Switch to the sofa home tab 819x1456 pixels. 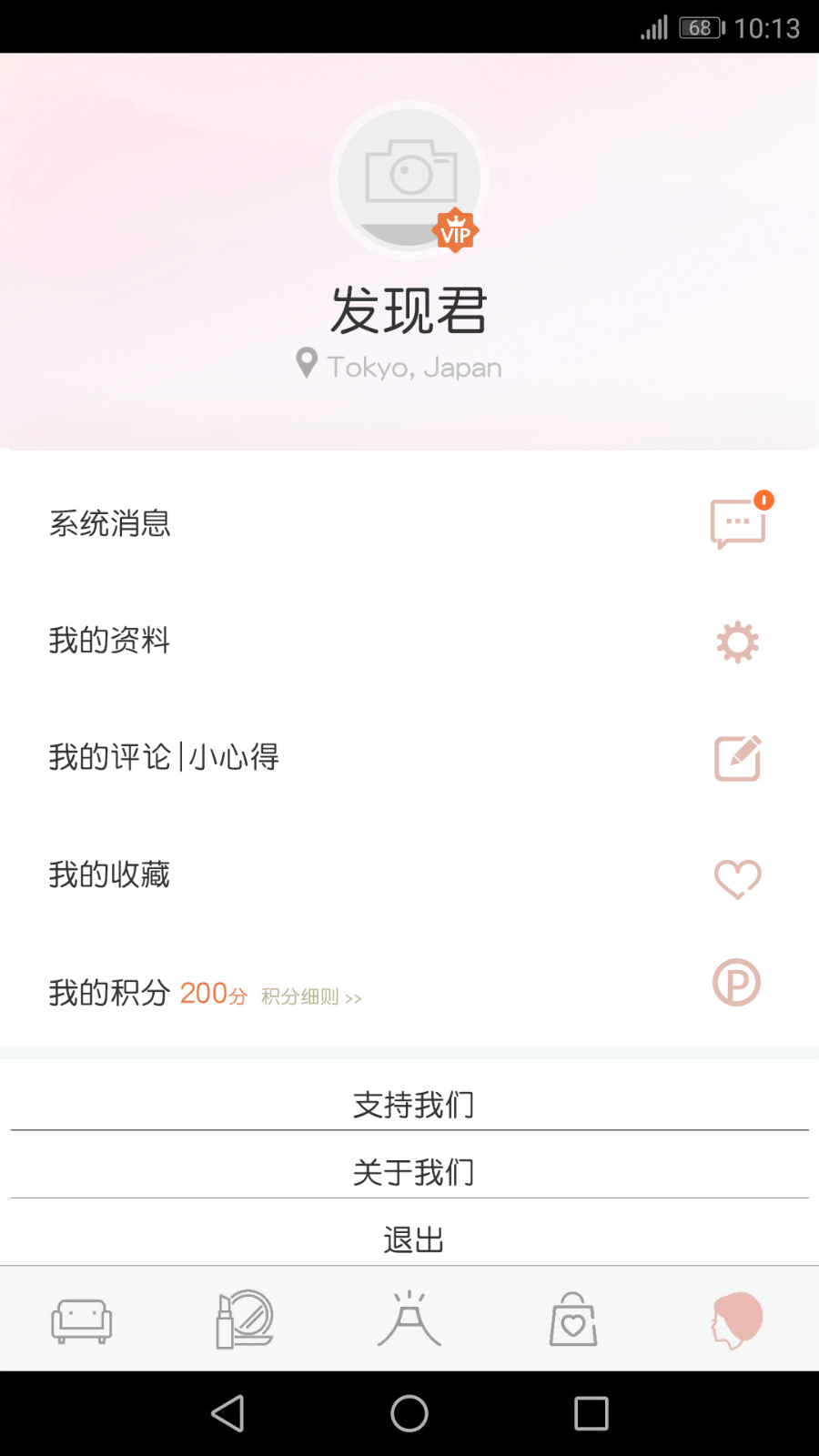(82, 1319)
